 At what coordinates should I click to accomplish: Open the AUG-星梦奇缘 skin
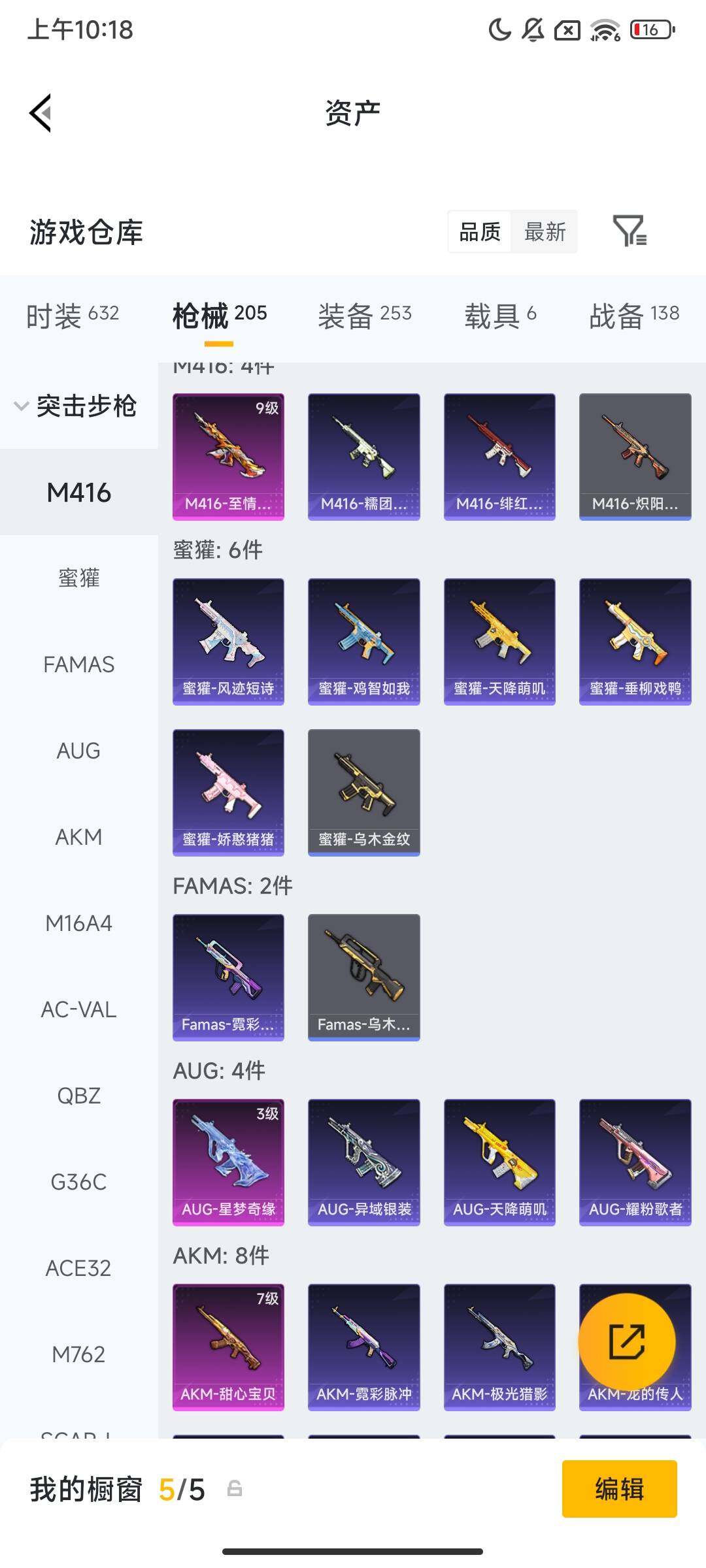click(x=228, y=1162)
